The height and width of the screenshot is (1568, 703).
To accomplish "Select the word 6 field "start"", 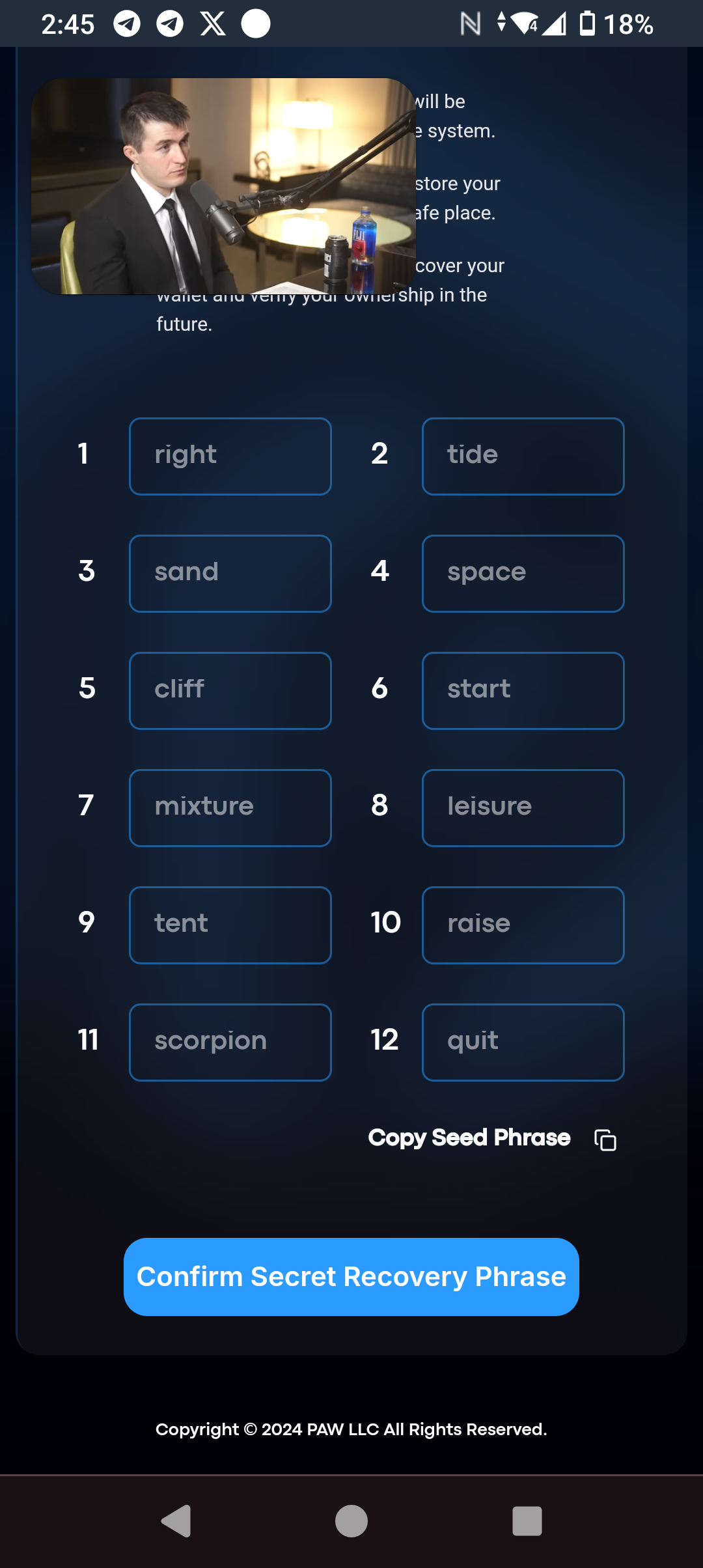I will click(x=523, y=691).
